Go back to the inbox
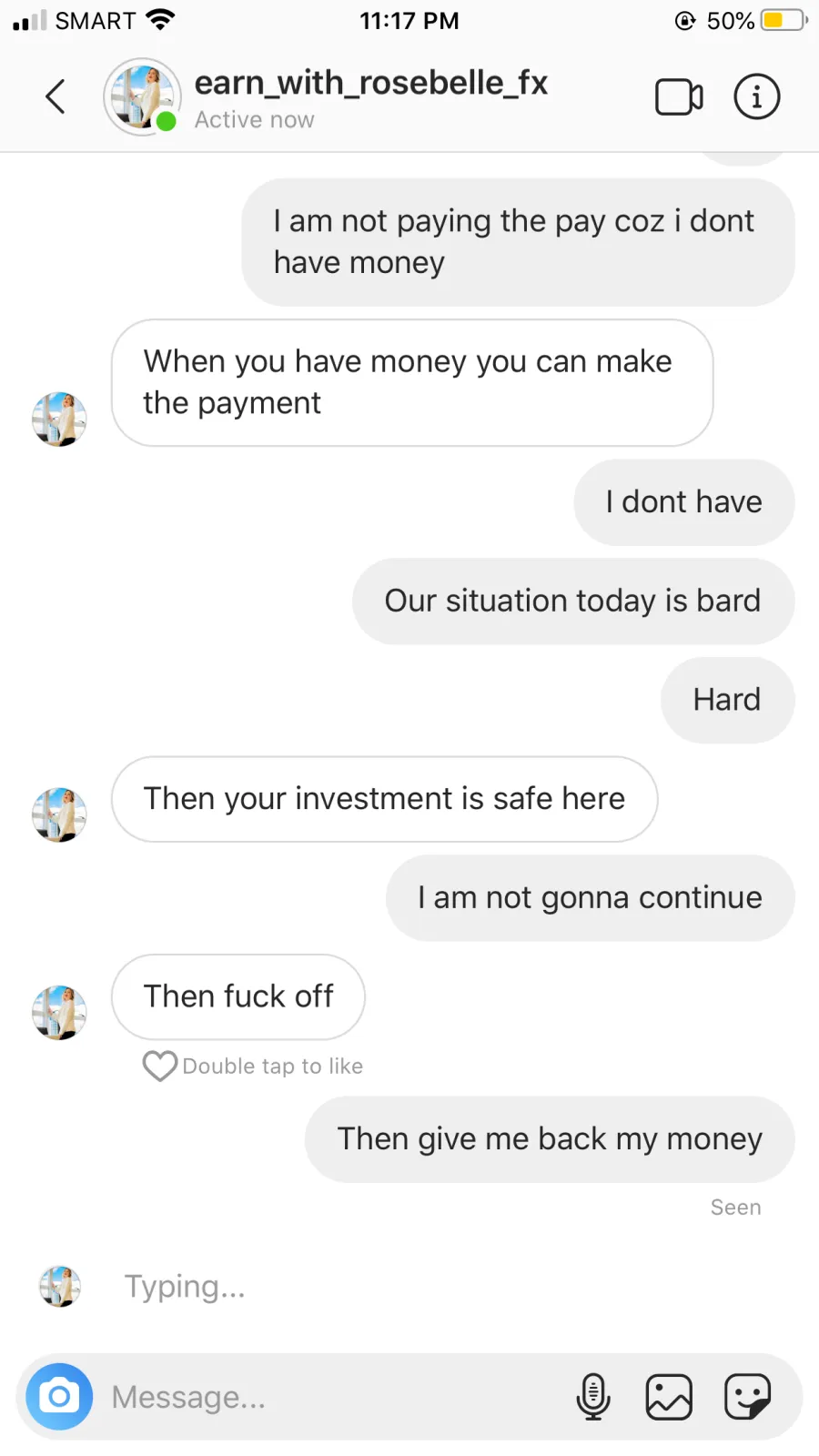 [56, 96]
